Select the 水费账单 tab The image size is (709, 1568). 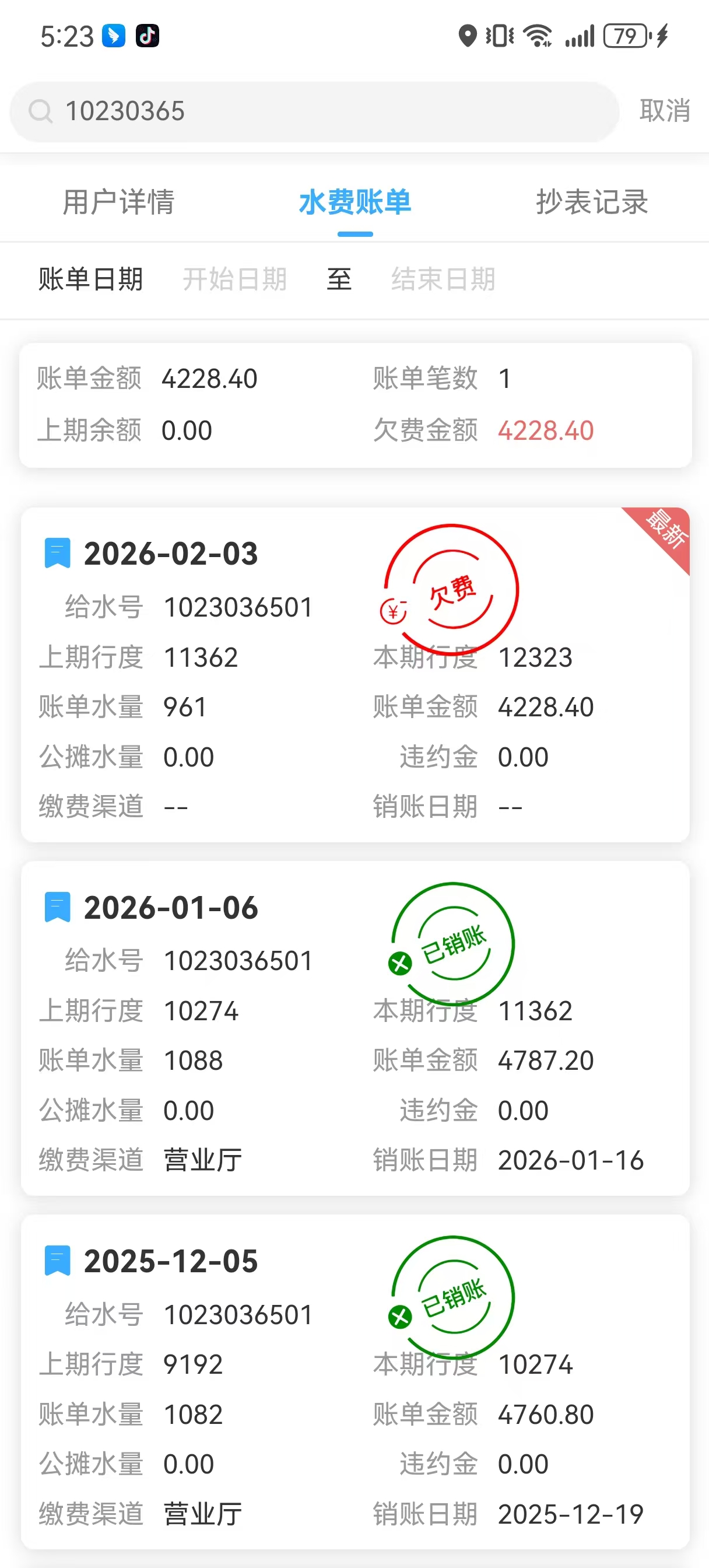pyautogui.click(x=355, y=202)
